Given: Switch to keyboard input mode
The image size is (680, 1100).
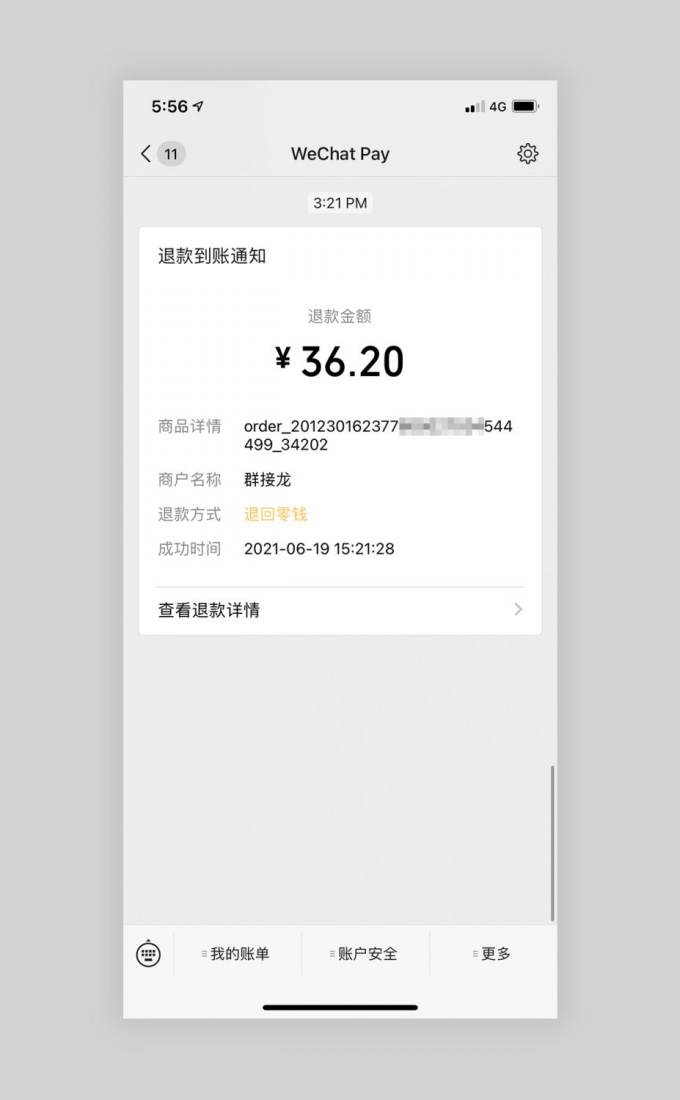Looking at the screenshot, I should pyautogui.click(x=148, y=954).
